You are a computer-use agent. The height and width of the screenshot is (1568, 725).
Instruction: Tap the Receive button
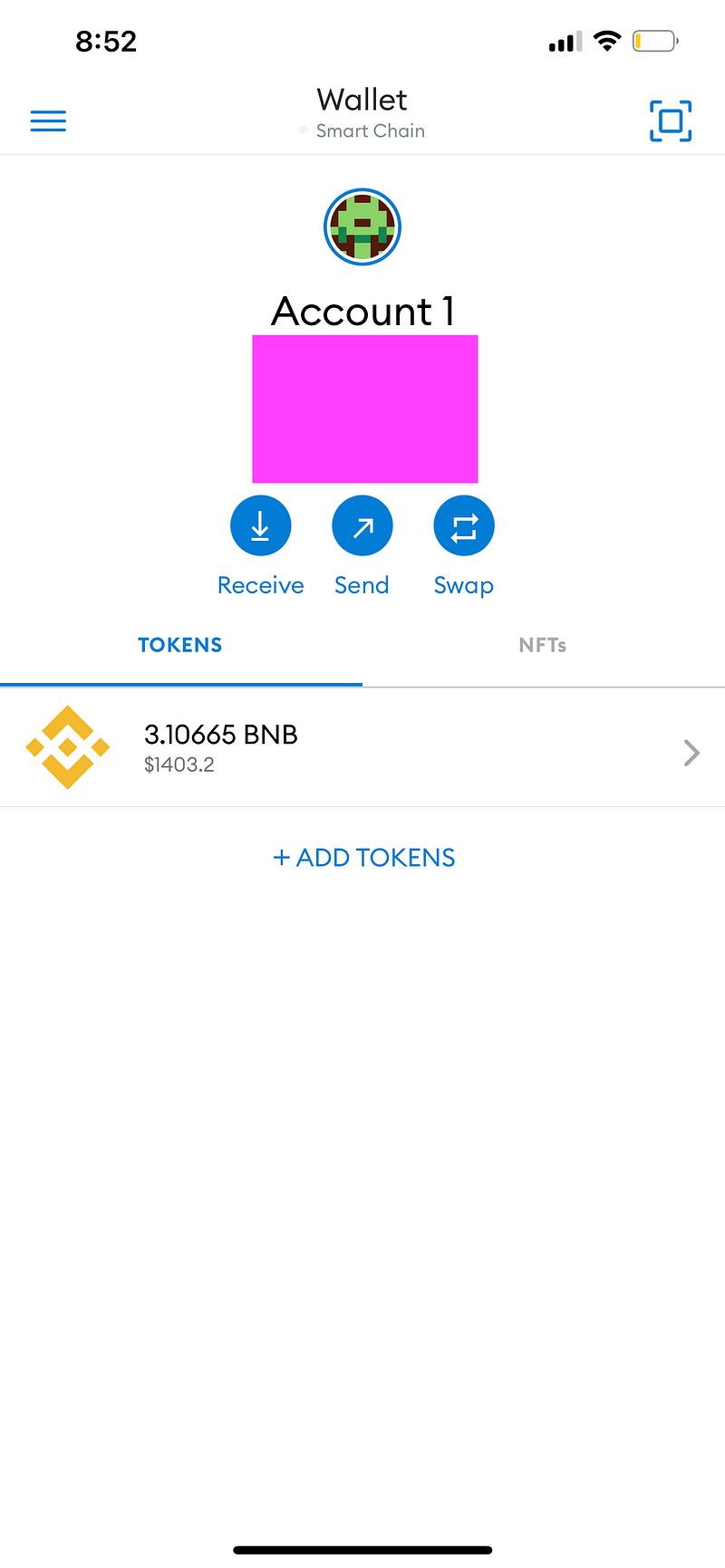pyautogui.click(x=260, y=526)
